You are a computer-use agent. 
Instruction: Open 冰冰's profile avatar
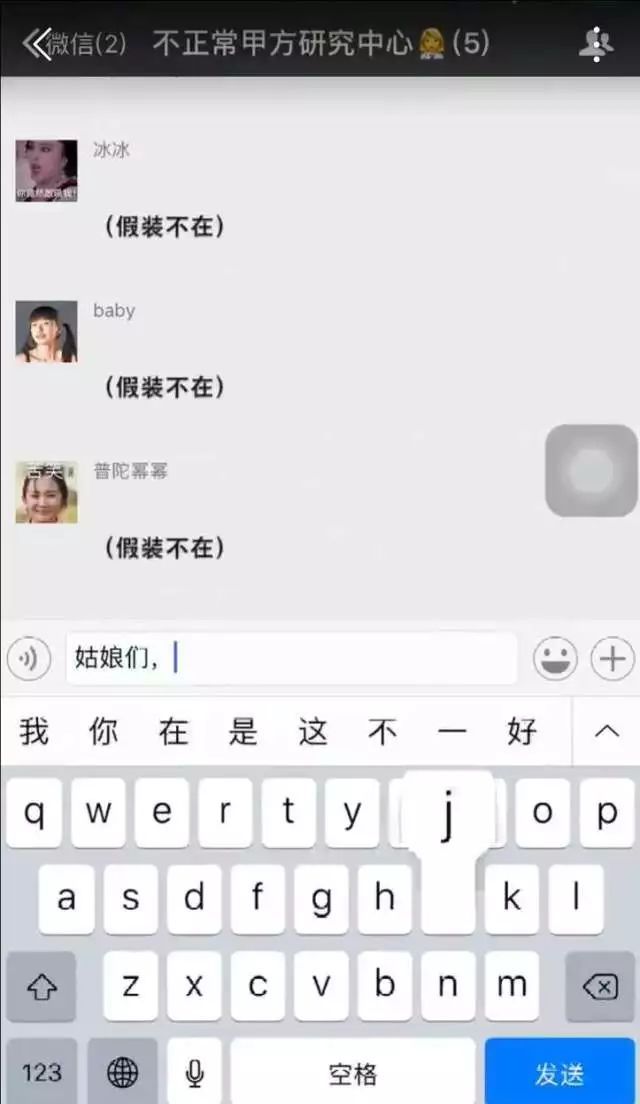pyautogui.click(x=46, y=171)
